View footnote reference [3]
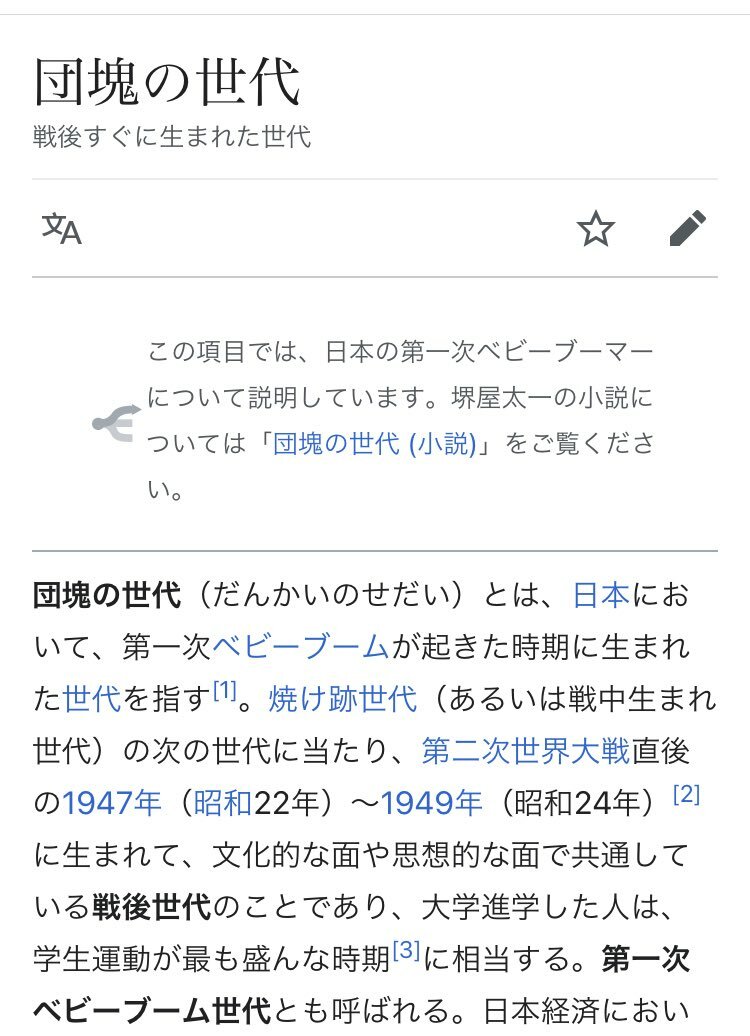This screenshot has width=750, height=1036. 406,949
